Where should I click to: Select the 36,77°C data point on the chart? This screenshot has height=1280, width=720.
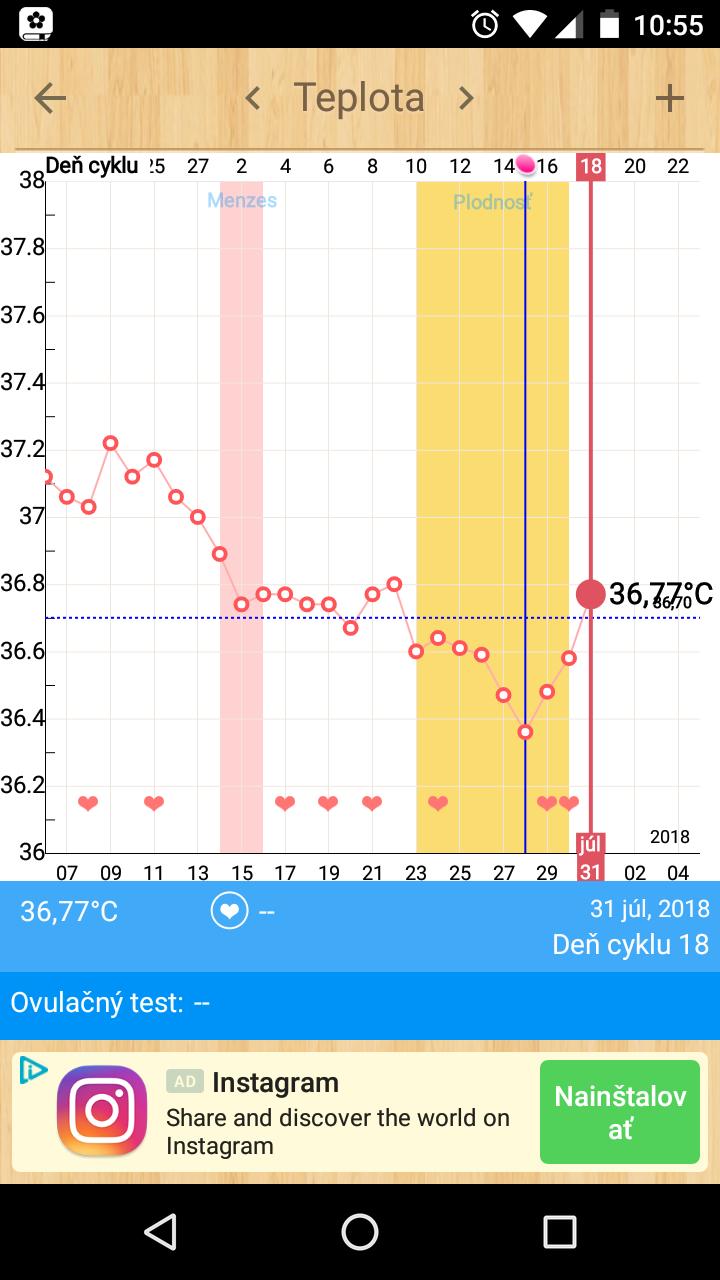(x=591, y=594)
